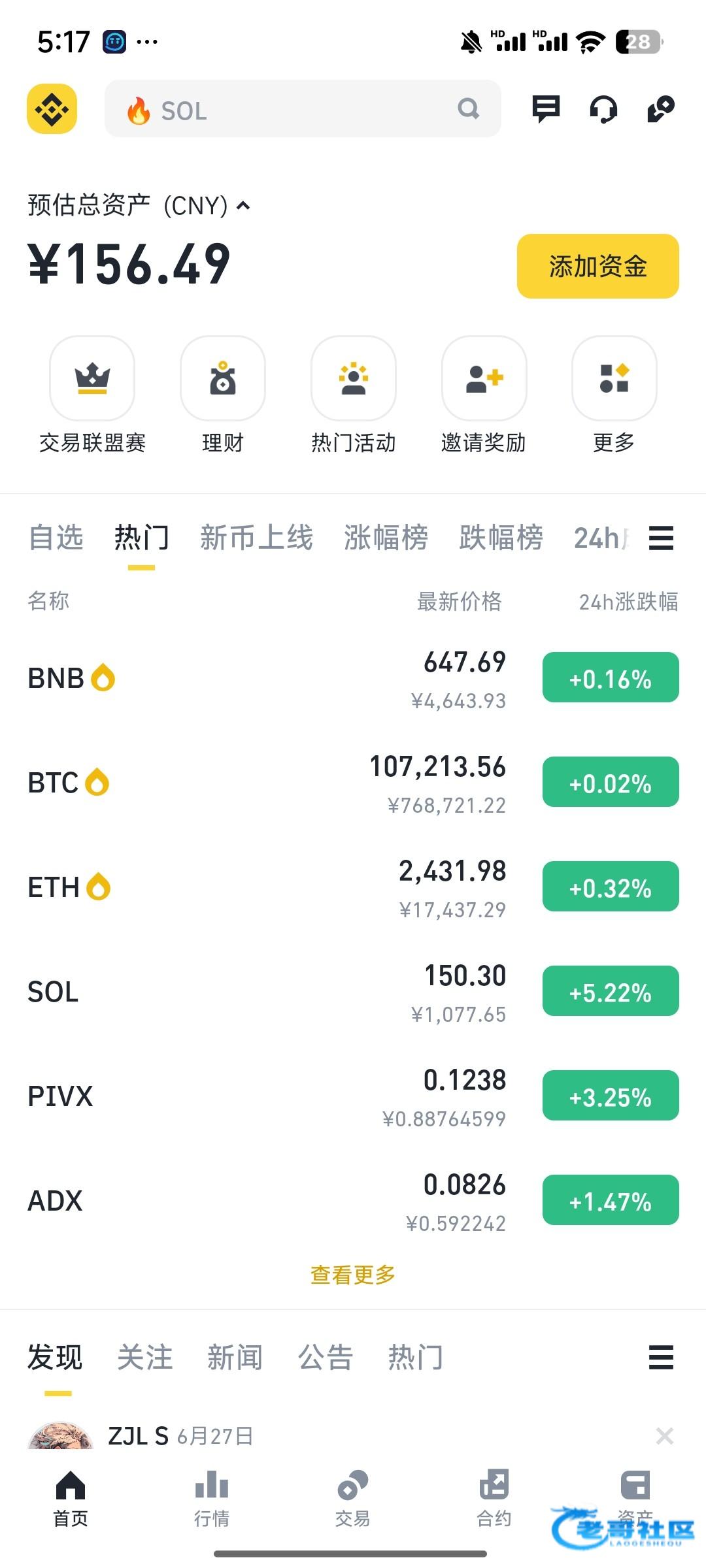Go to 行情 in bottom navigation

212,1497
